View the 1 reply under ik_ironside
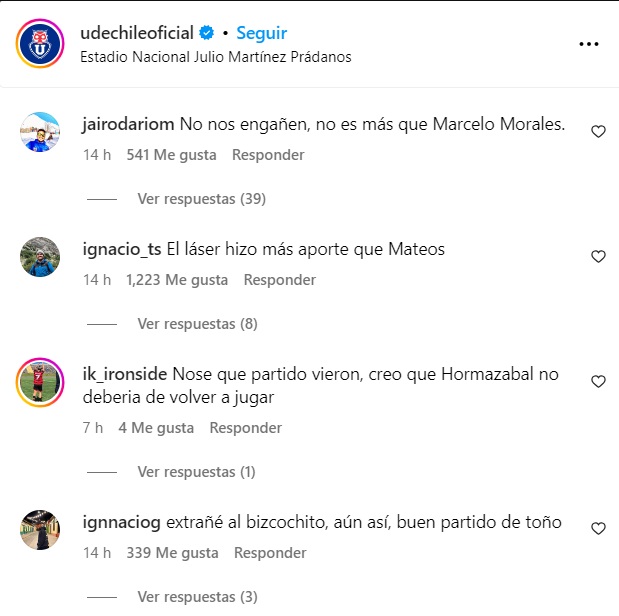This screenshot has height=616, width=619. pyautogui.click(x=196, y=472)
